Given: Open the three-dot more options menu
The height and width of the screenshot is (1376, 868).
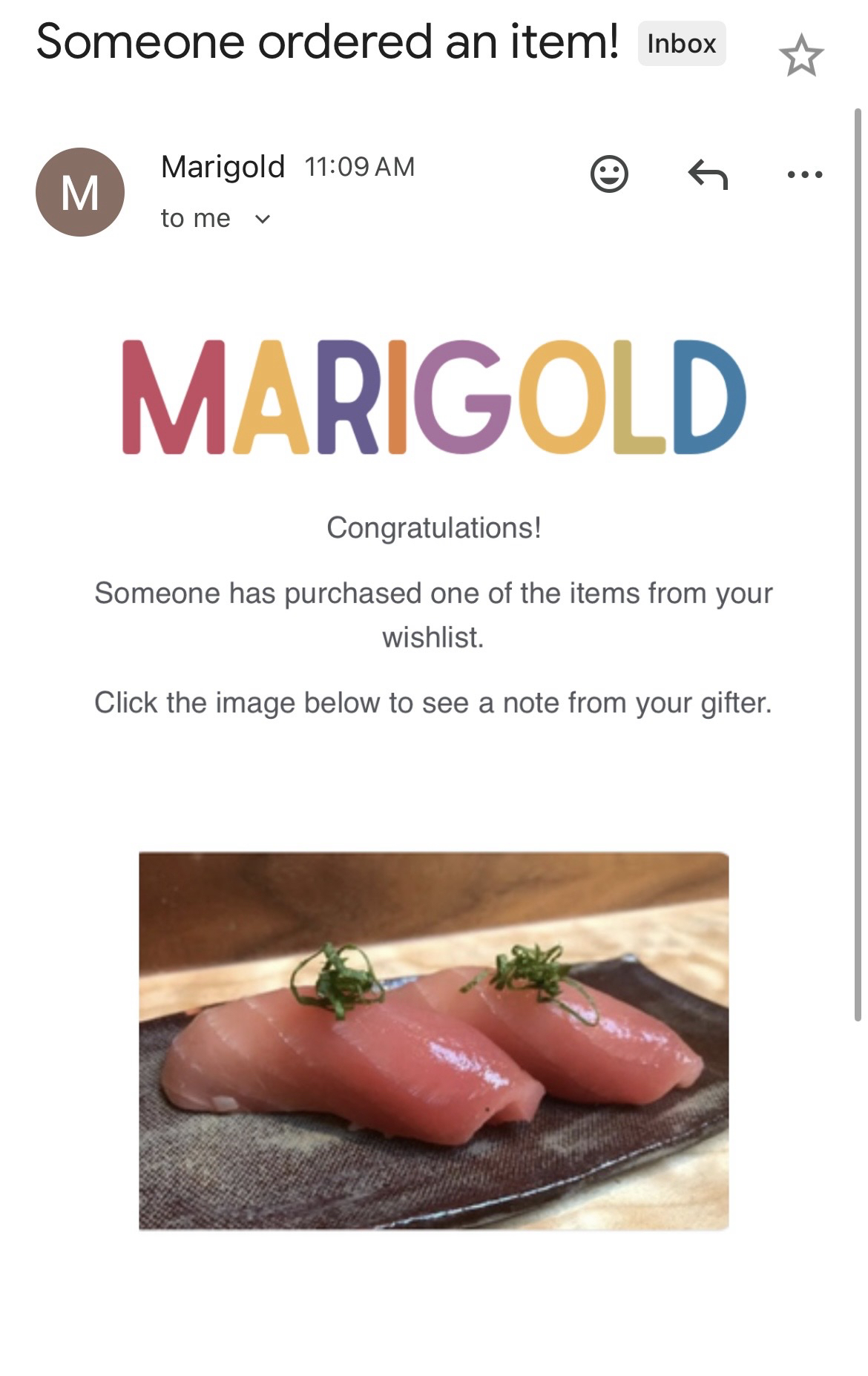Looking at the screenshot, I should pos(804,175).
